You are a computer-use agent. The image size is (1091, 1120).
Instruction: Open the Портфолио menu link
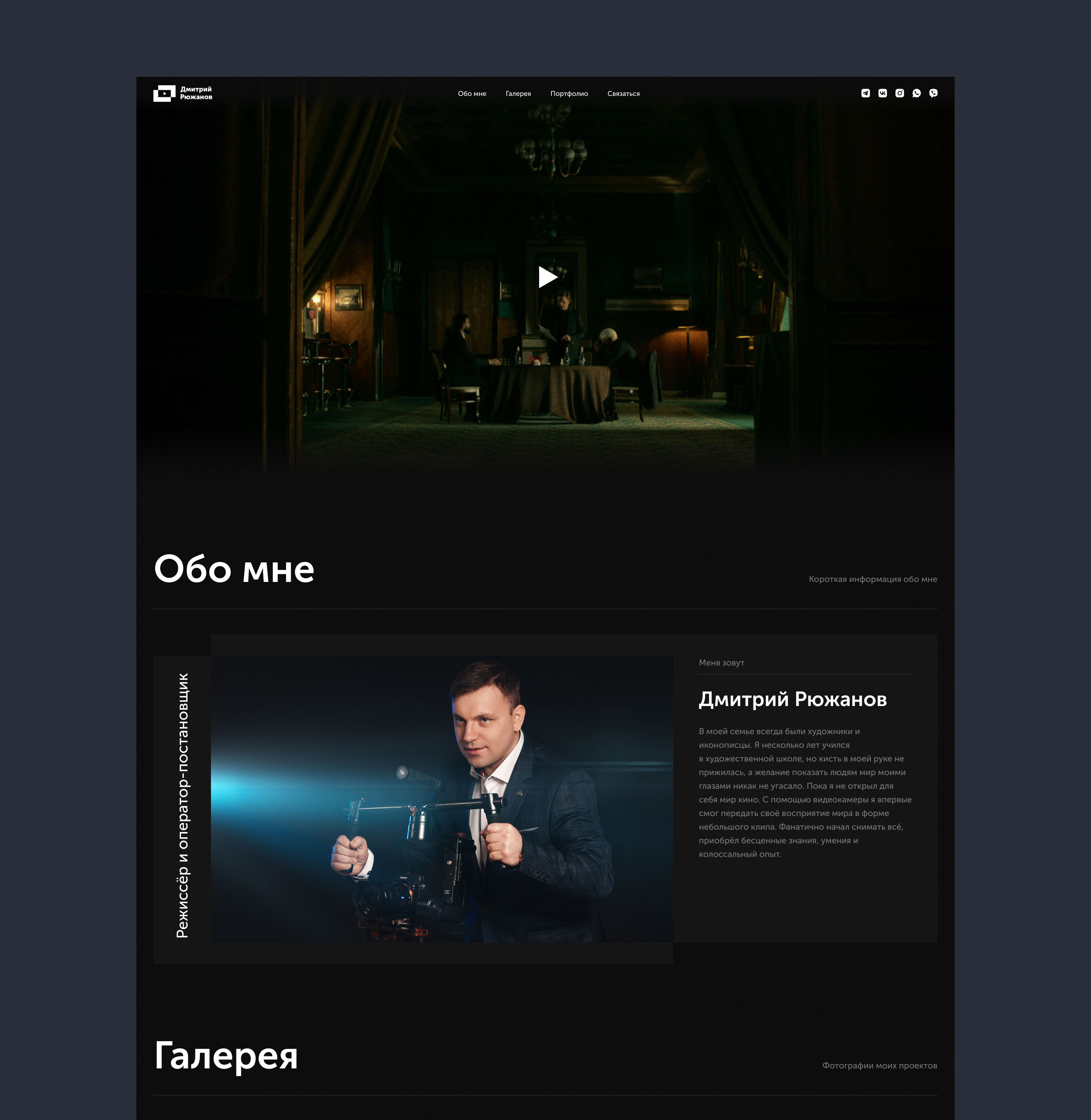click(569, 93)
